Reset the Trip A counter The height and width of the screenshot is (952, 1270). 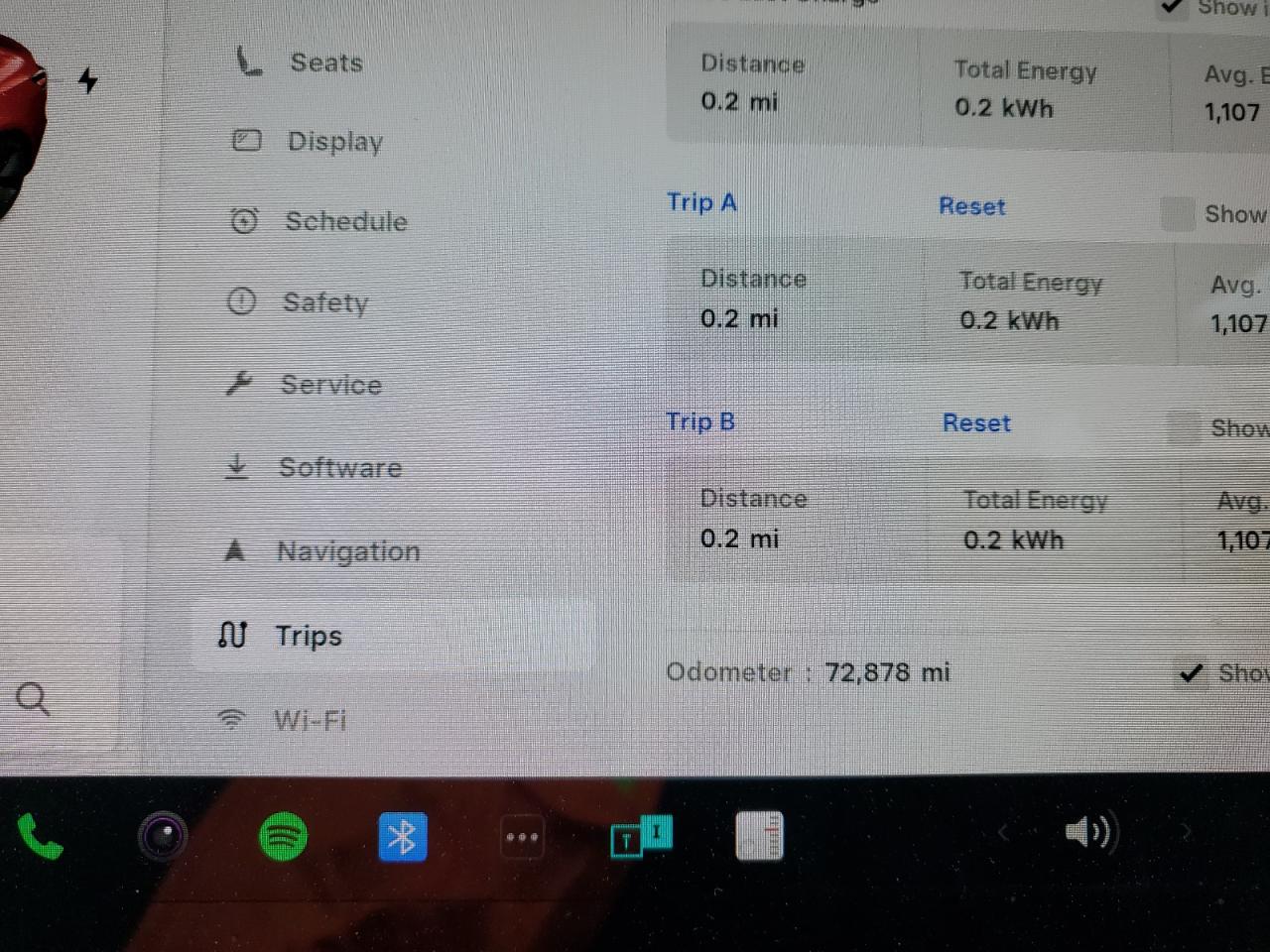pos(971,206)
